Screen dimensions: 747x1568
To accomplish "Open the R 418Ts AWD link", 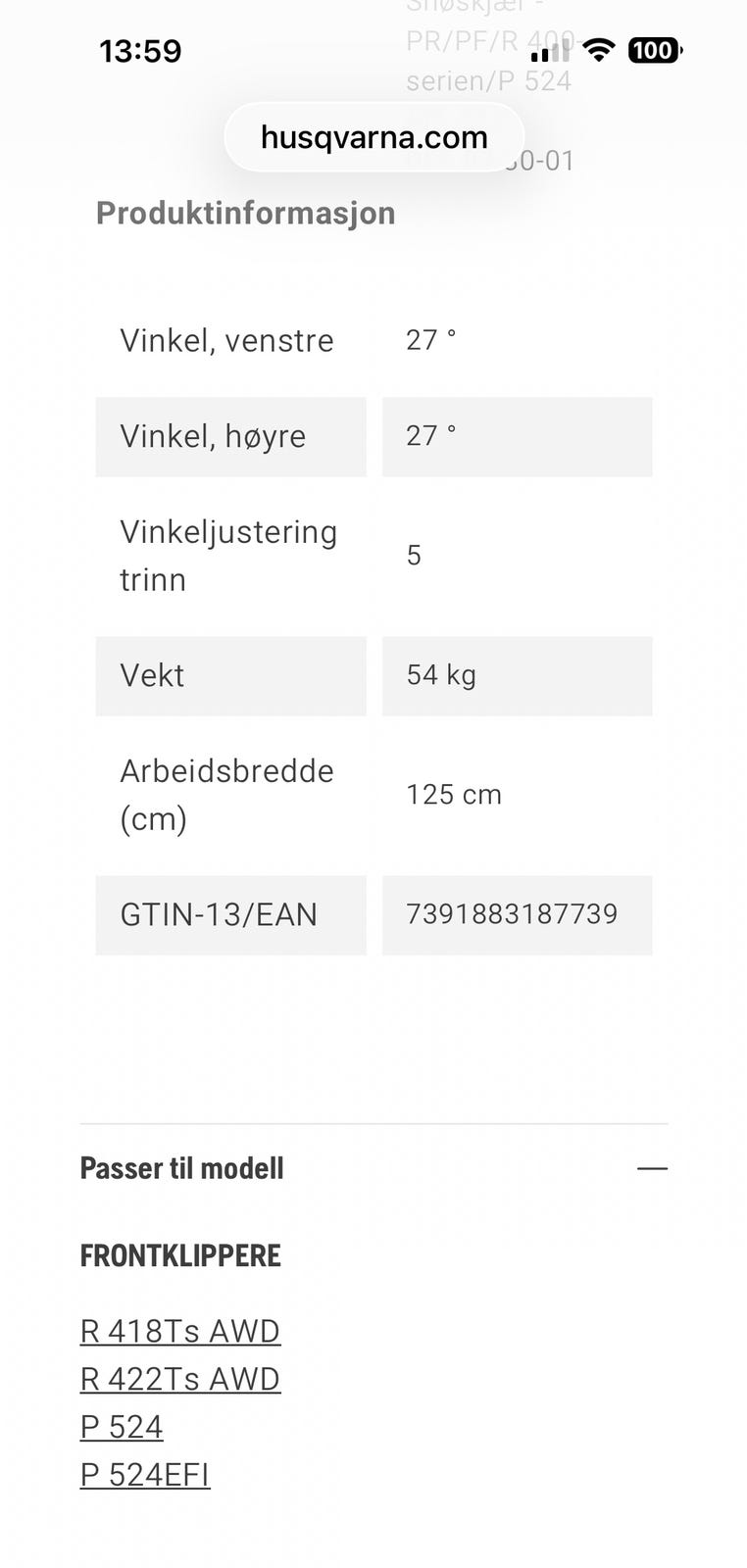I will coord(180,1331).
